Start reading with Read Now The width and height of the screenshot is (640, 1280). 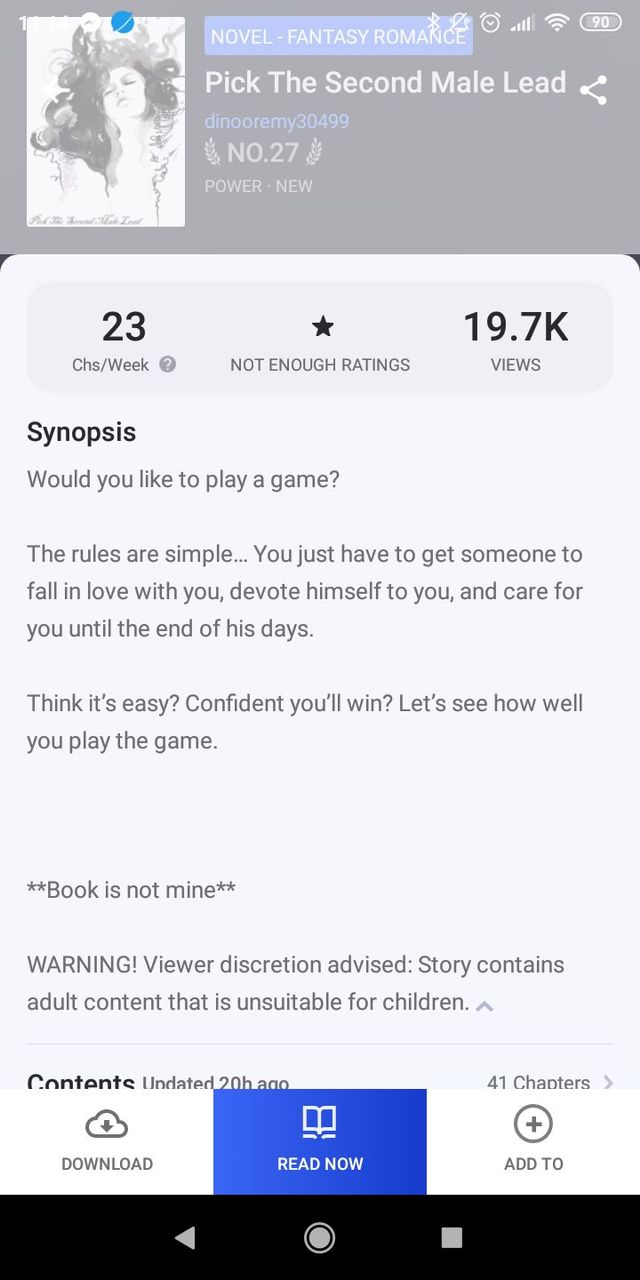pos(320,1141)
